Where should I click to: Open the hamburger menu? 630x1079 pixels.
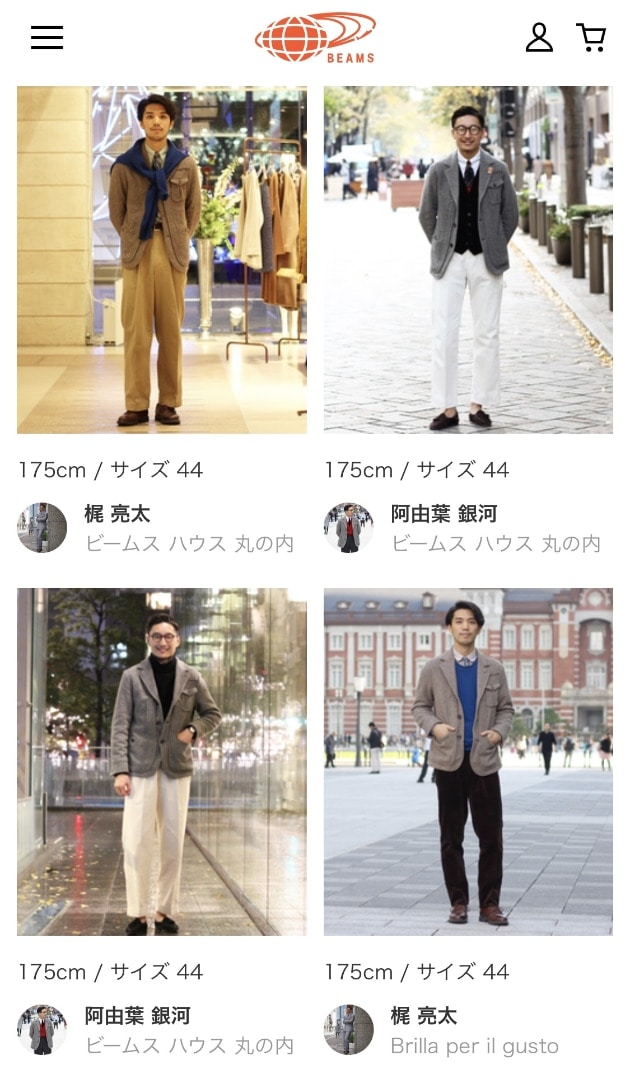(46, 38)
